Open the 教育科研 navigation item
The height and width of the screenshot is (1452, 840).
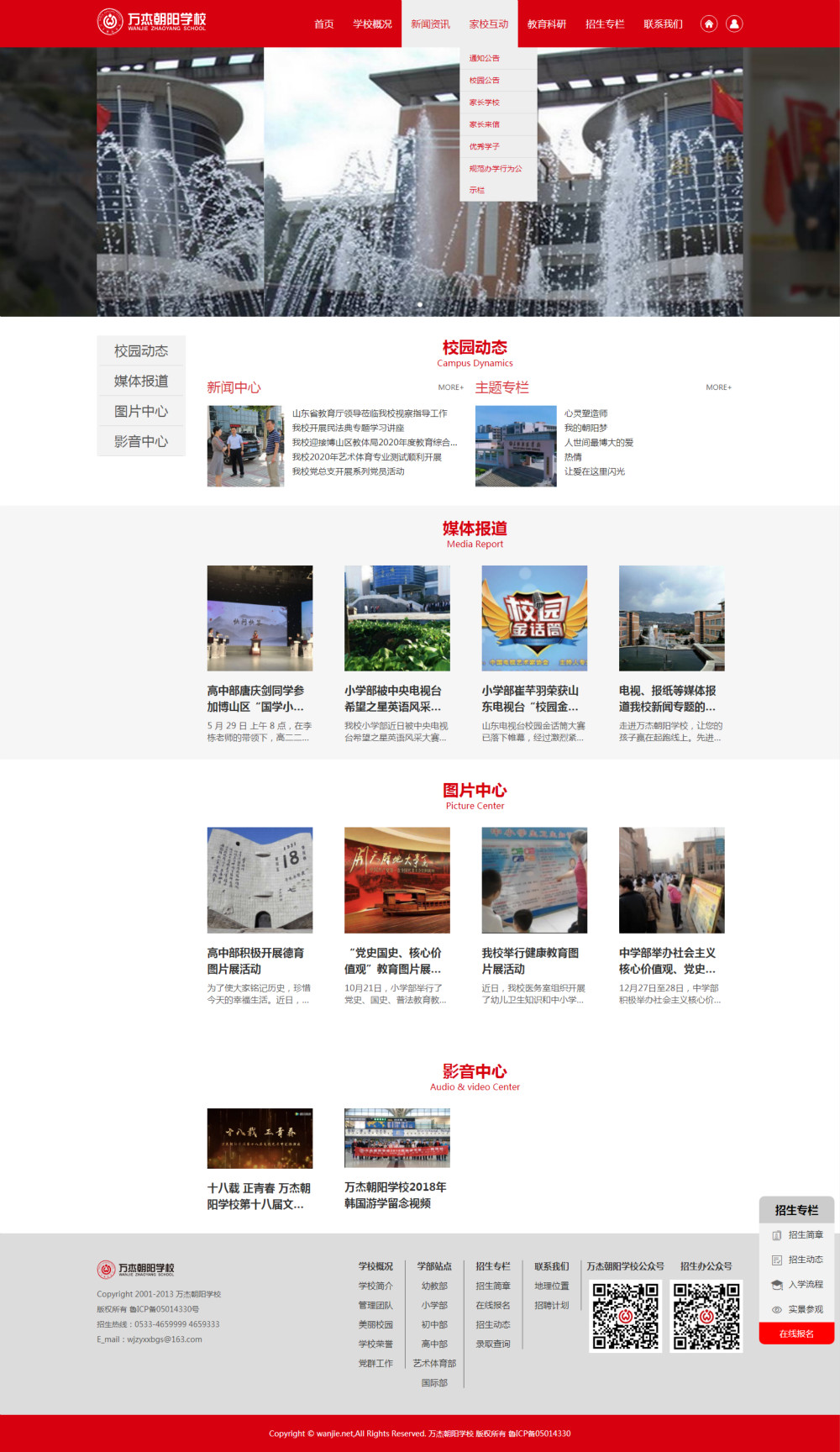click(x=547, y=24)
